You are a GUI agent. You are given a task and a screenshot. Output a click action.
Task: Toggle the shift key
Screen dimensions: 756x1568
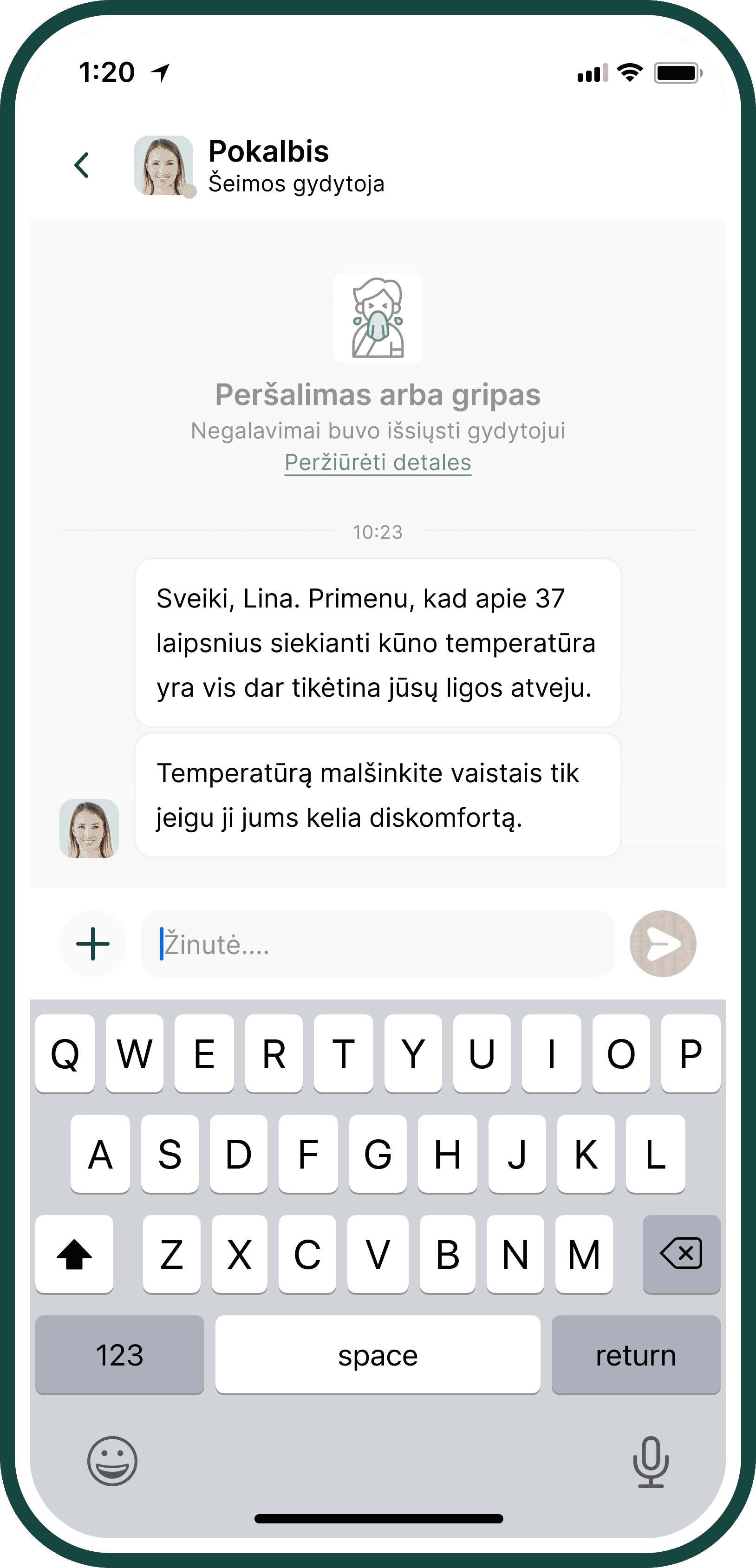(74, 1254)
